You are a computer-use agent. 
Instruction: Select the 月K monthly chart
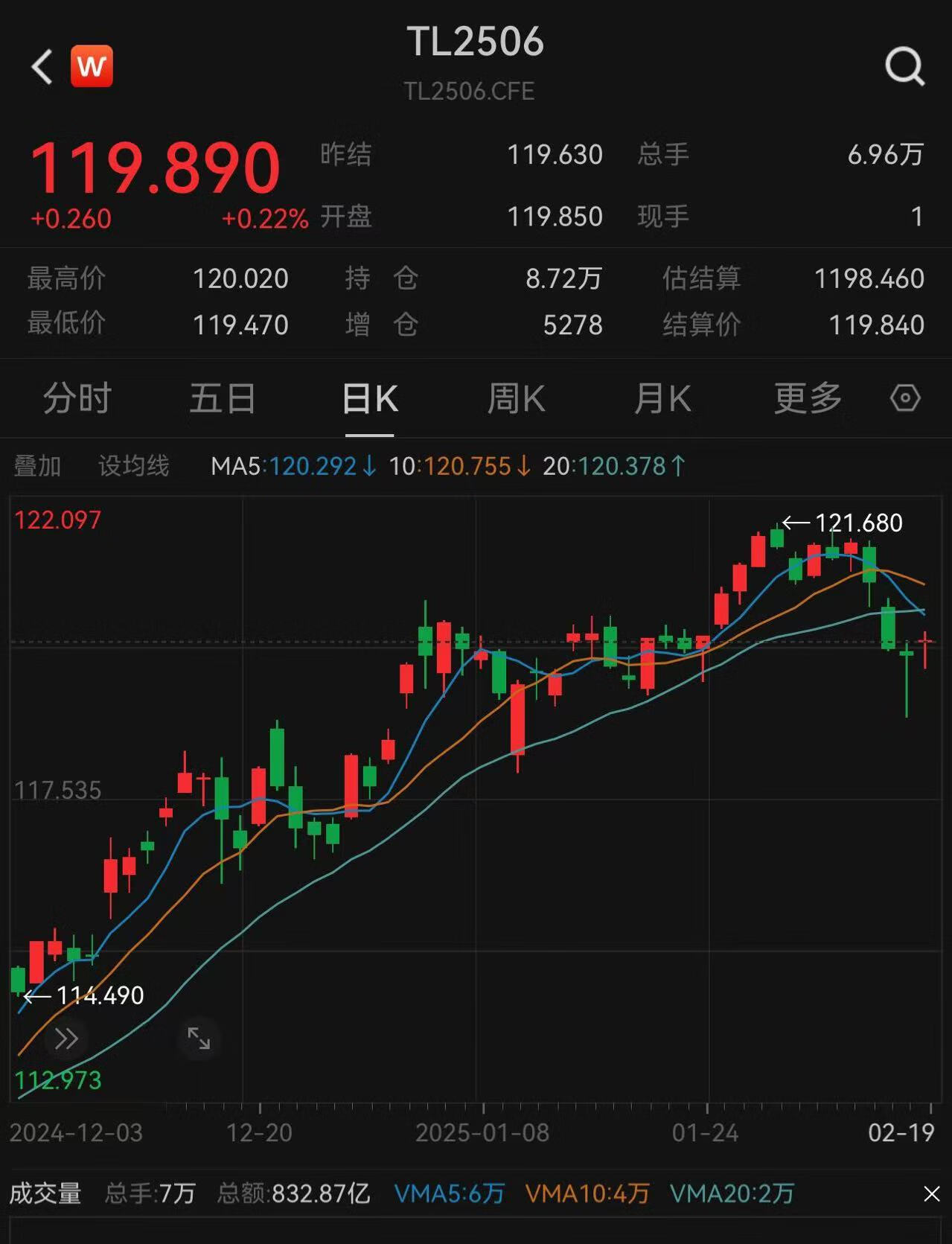(661, 399)
